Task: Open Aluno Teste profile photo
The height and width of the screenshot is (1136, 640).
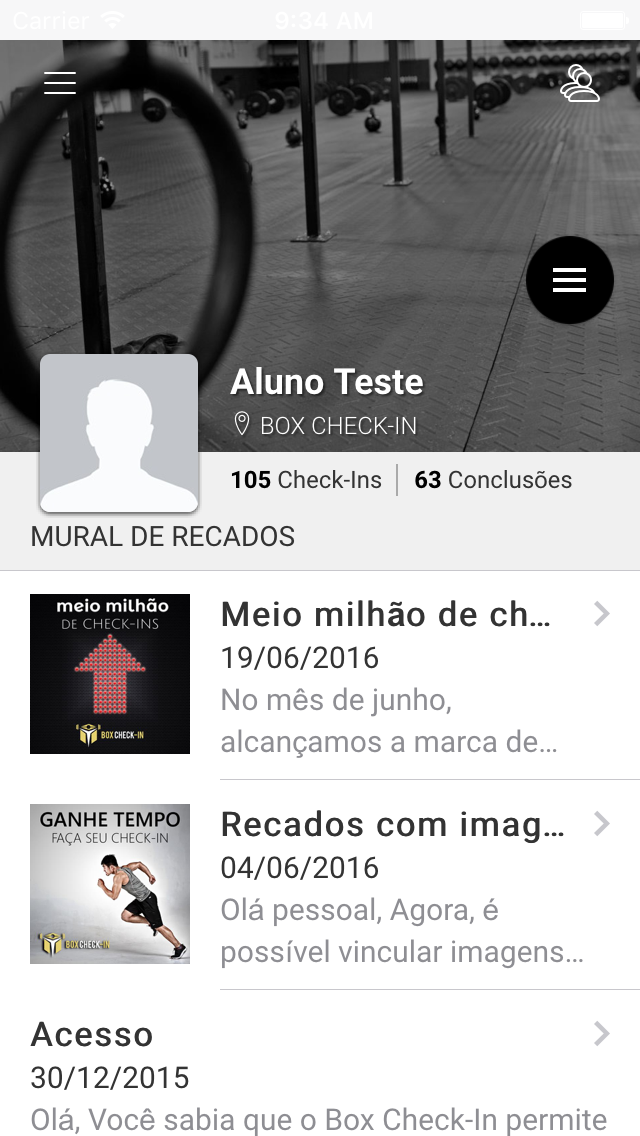Action: pyautogui.click(x=119, y=433)
